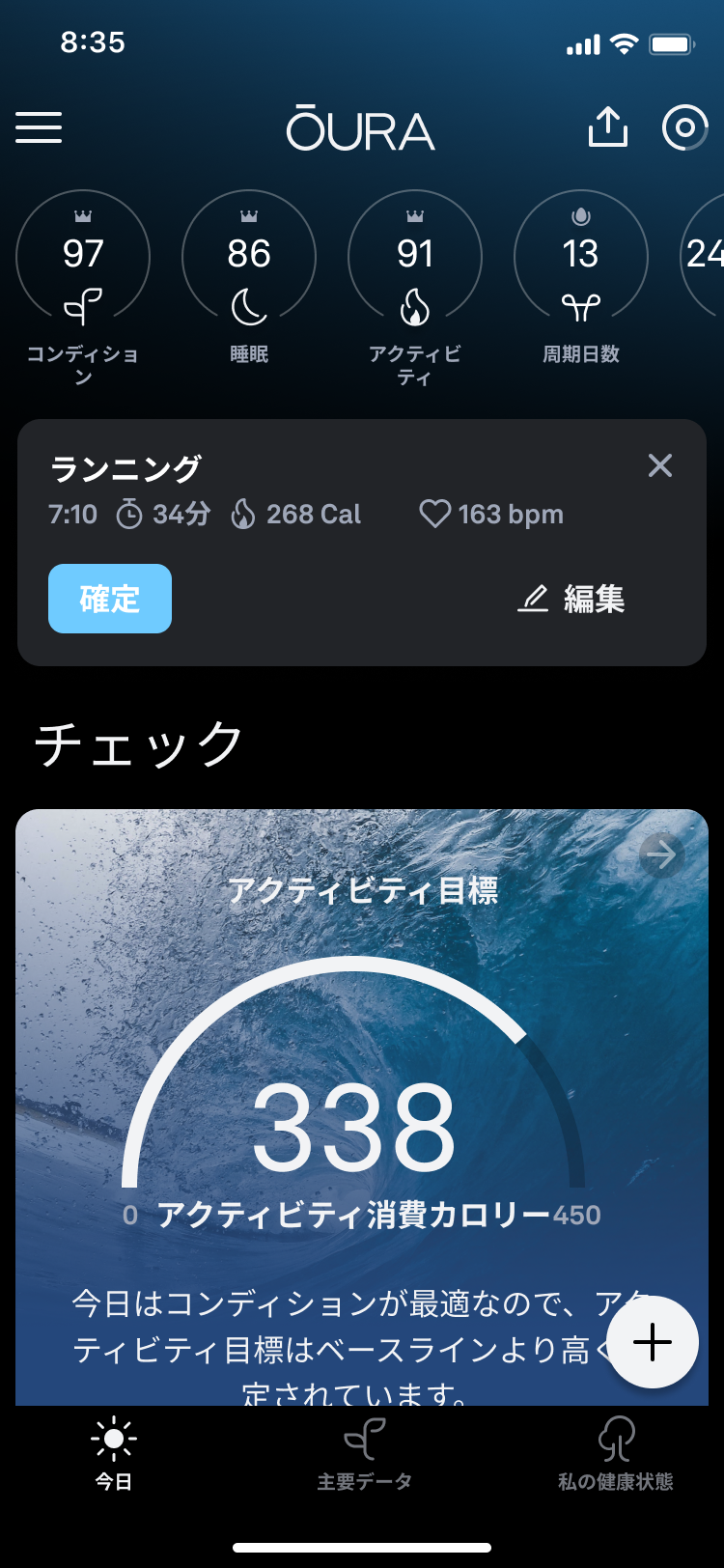724x1568 pixels.
Task: Confirm the ランニング workout with 確定
Action: pyautogui.click(x=110, y=599)
